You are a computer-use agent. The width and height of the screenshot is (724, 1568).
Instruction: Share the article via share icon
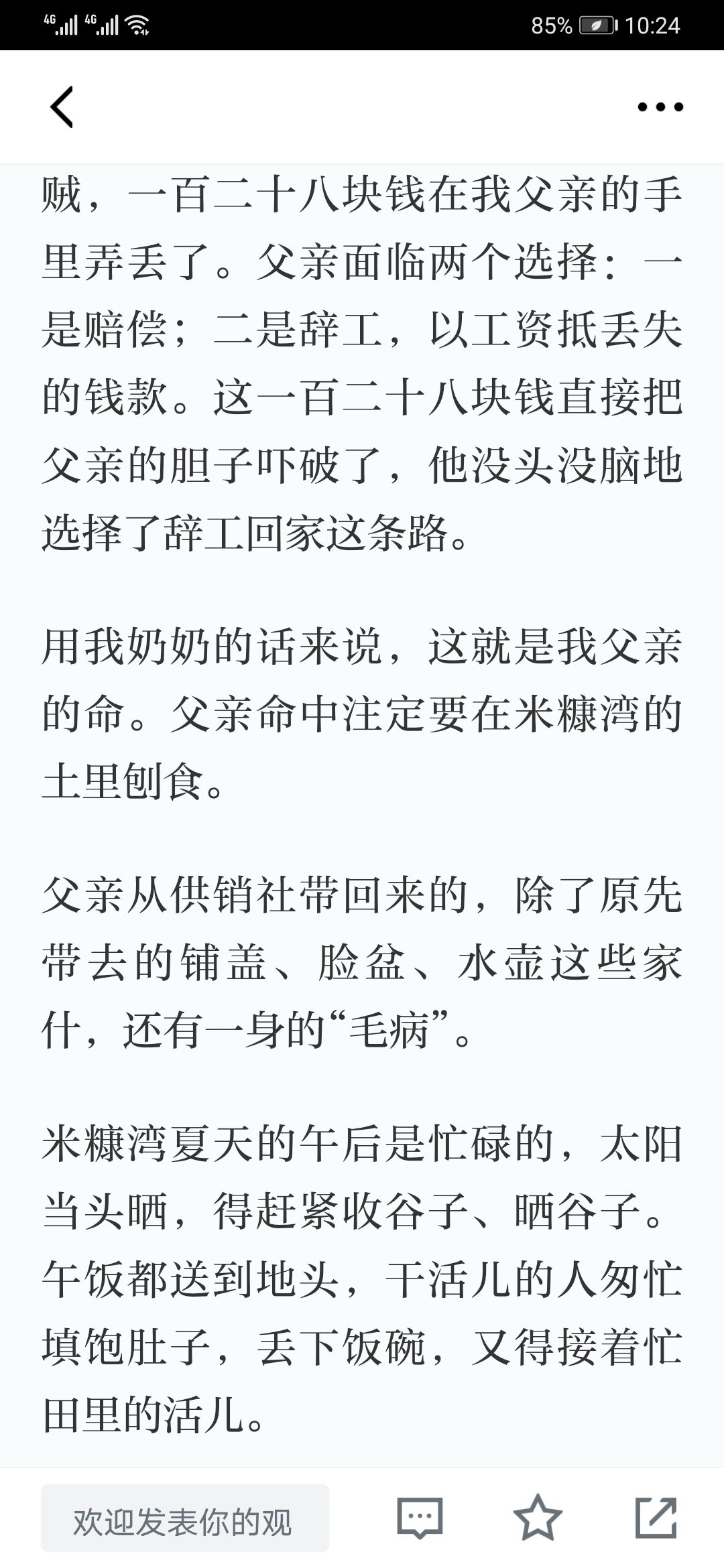click(x=656, y=1518)
